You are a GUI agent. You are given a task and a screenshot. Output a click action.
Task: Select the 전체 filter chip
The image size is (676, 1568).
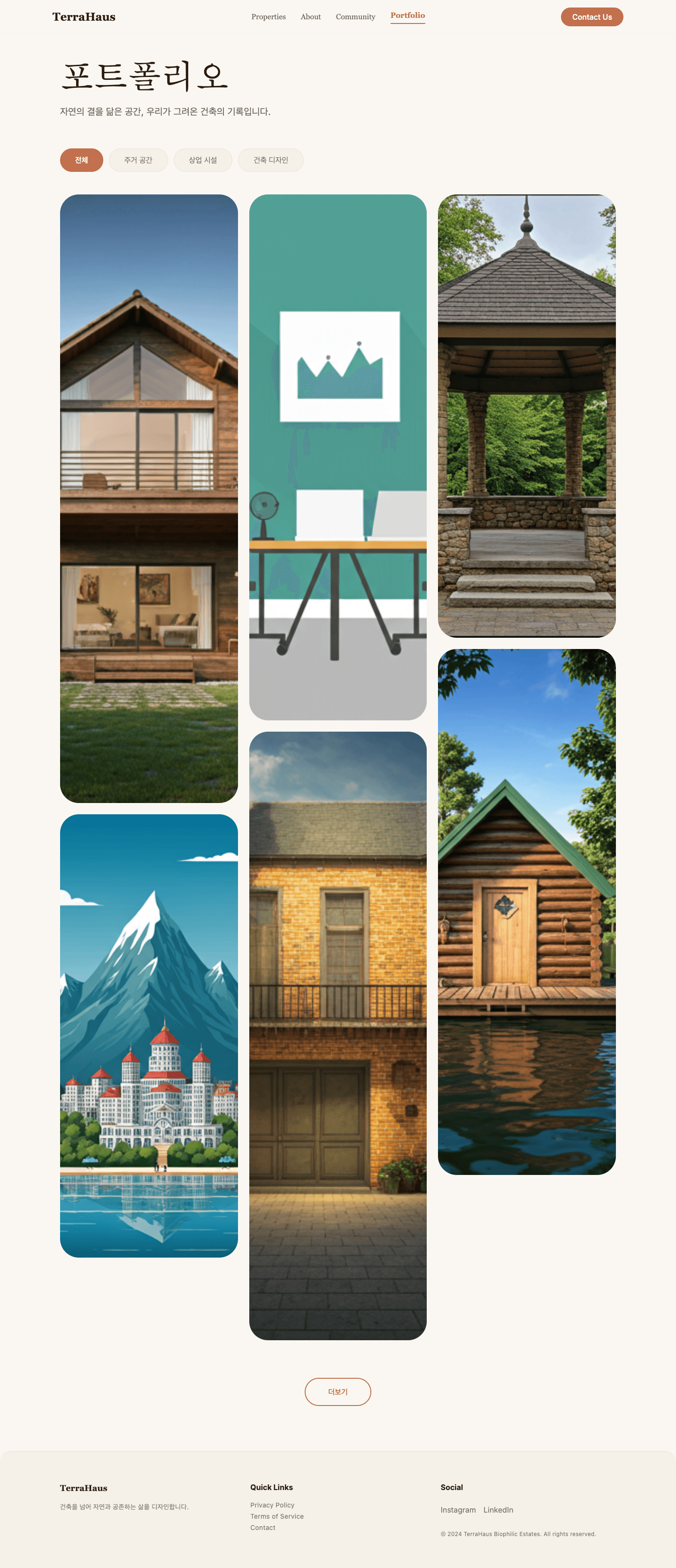coord(82,160)
